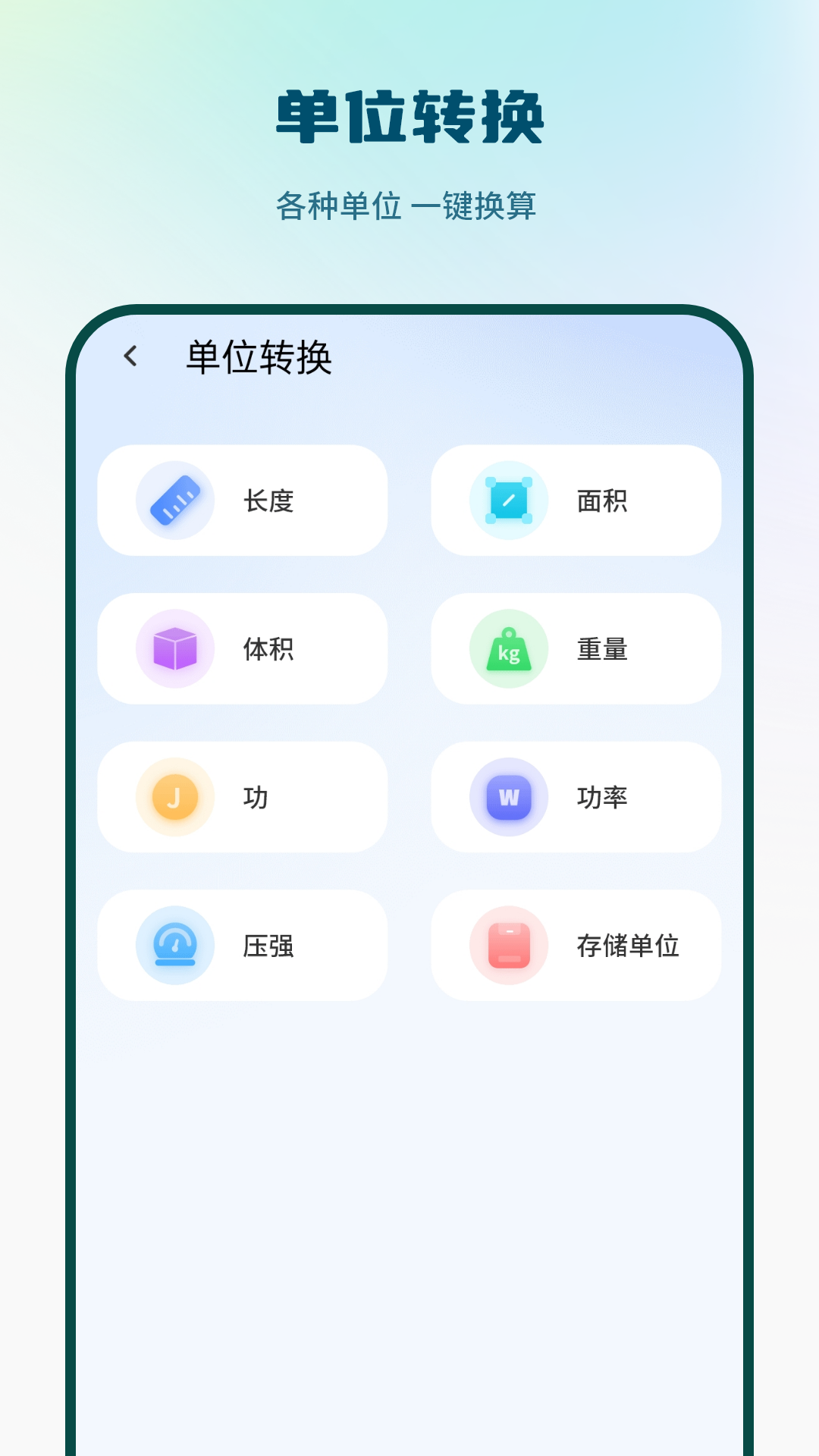Open the 面积 area conversion card
Screen dimensions: 819x1456
pos(575,499)
